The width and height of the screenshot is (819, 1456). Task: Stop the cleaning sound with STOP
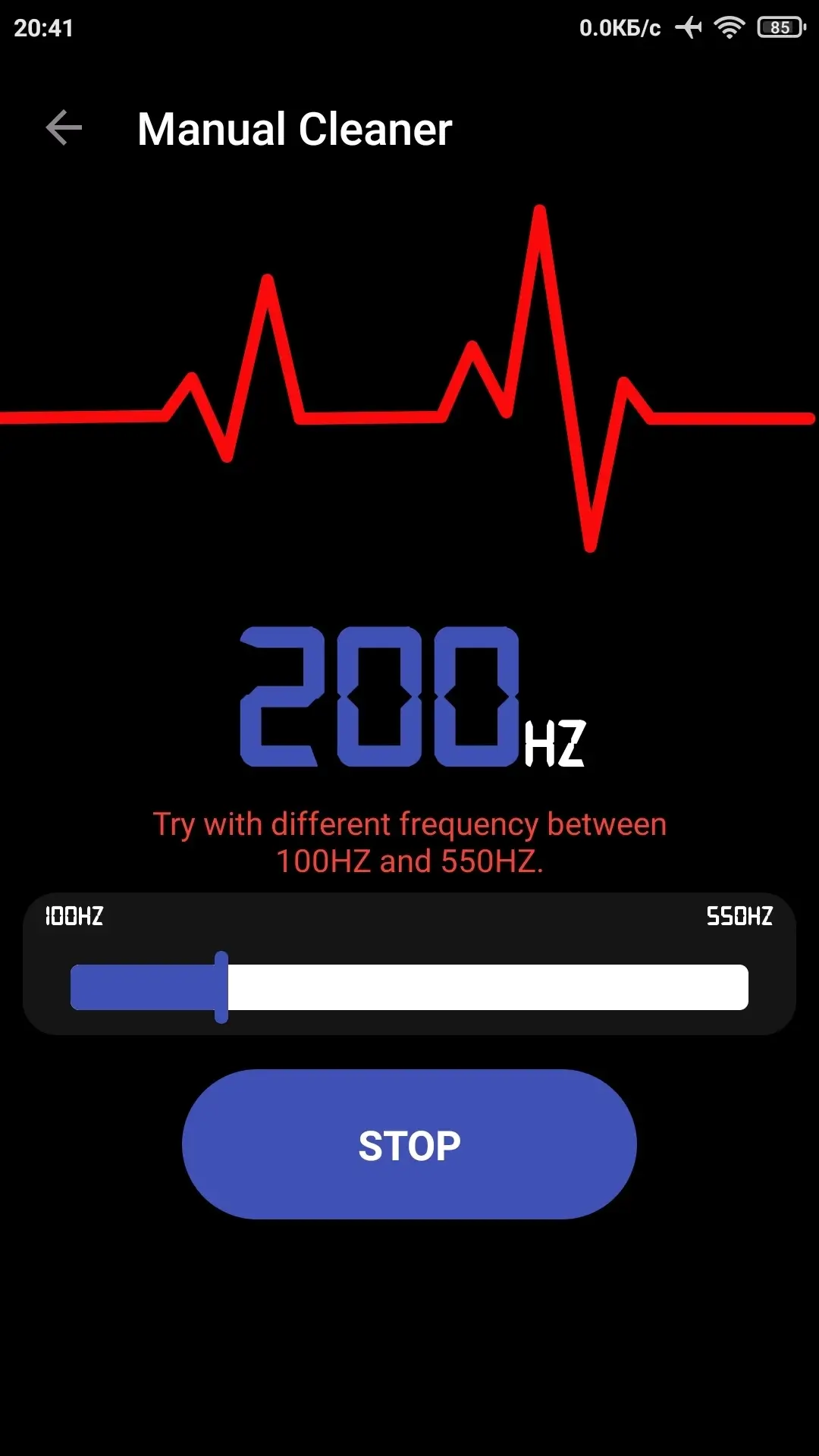coord(409,1144)
